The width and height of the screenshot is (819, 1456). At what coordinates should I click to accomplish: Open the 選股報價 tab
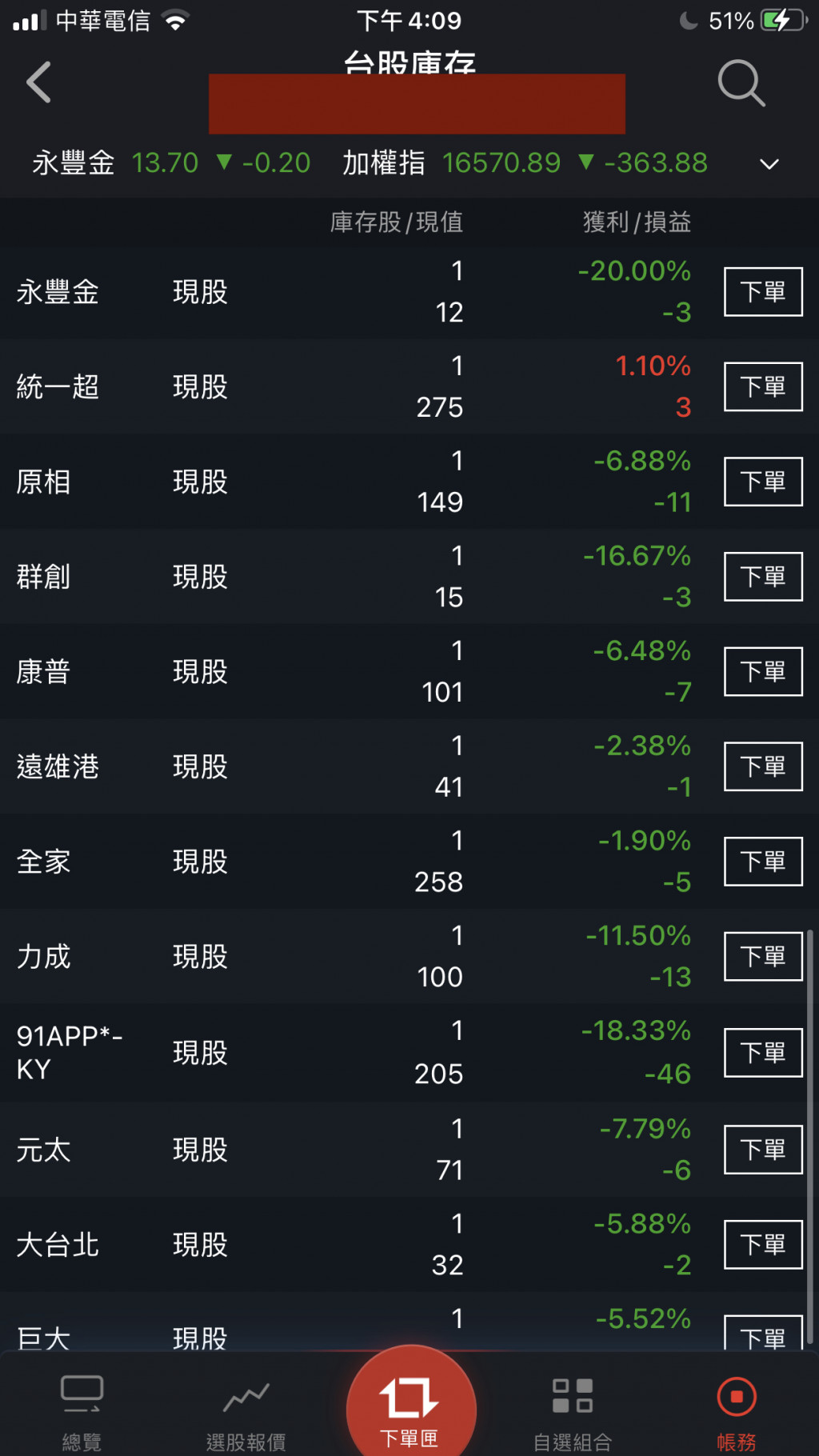pos(246,1412)
